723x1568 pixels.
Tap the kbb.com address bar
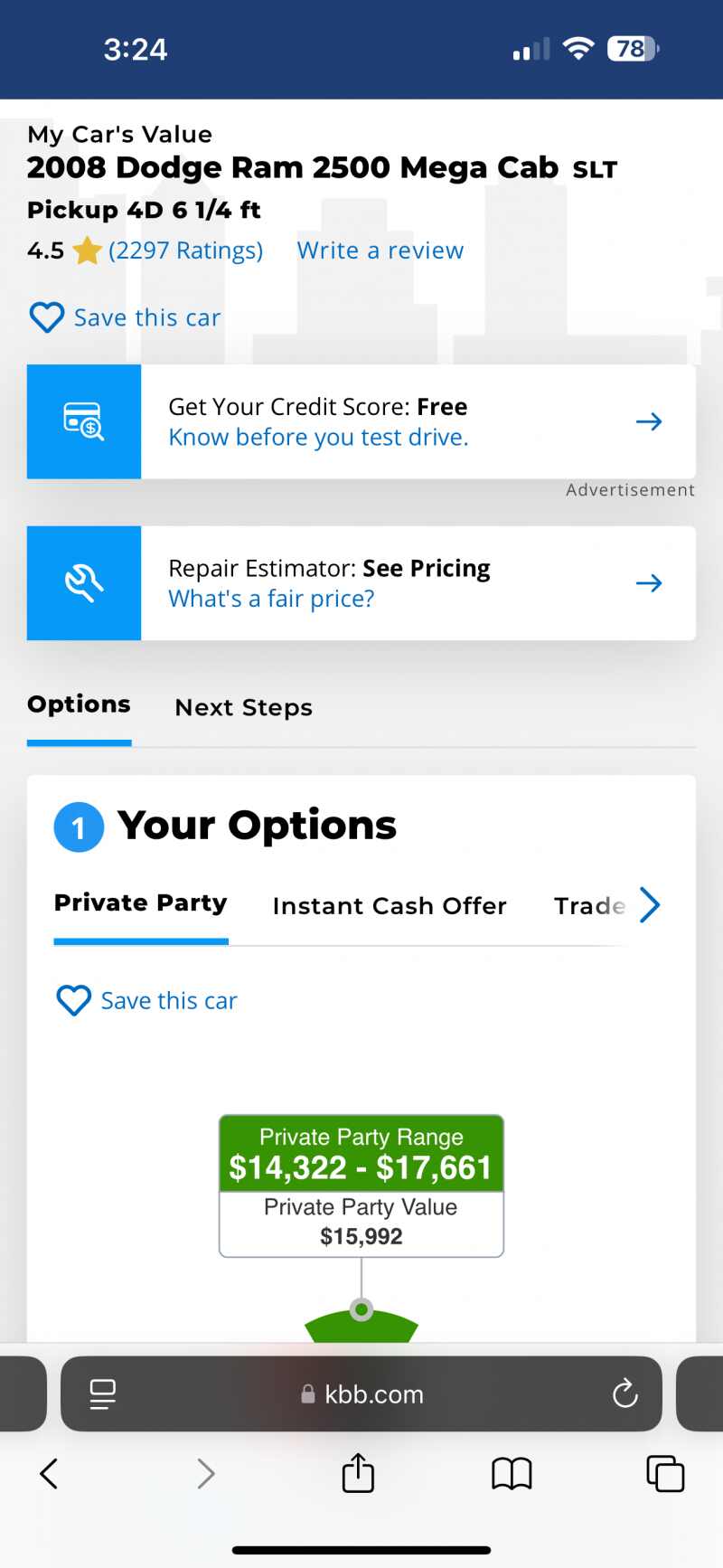[x=361, y=1394]
